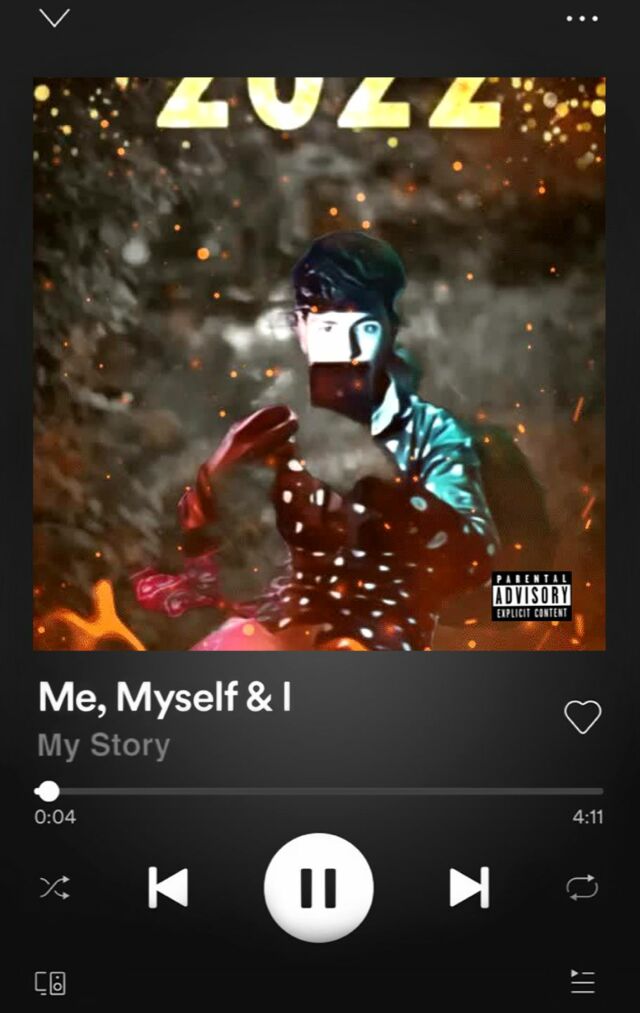Viewport: 640px width, 1013px height.
Task: Open artist My Story
Action: [104, 746]
